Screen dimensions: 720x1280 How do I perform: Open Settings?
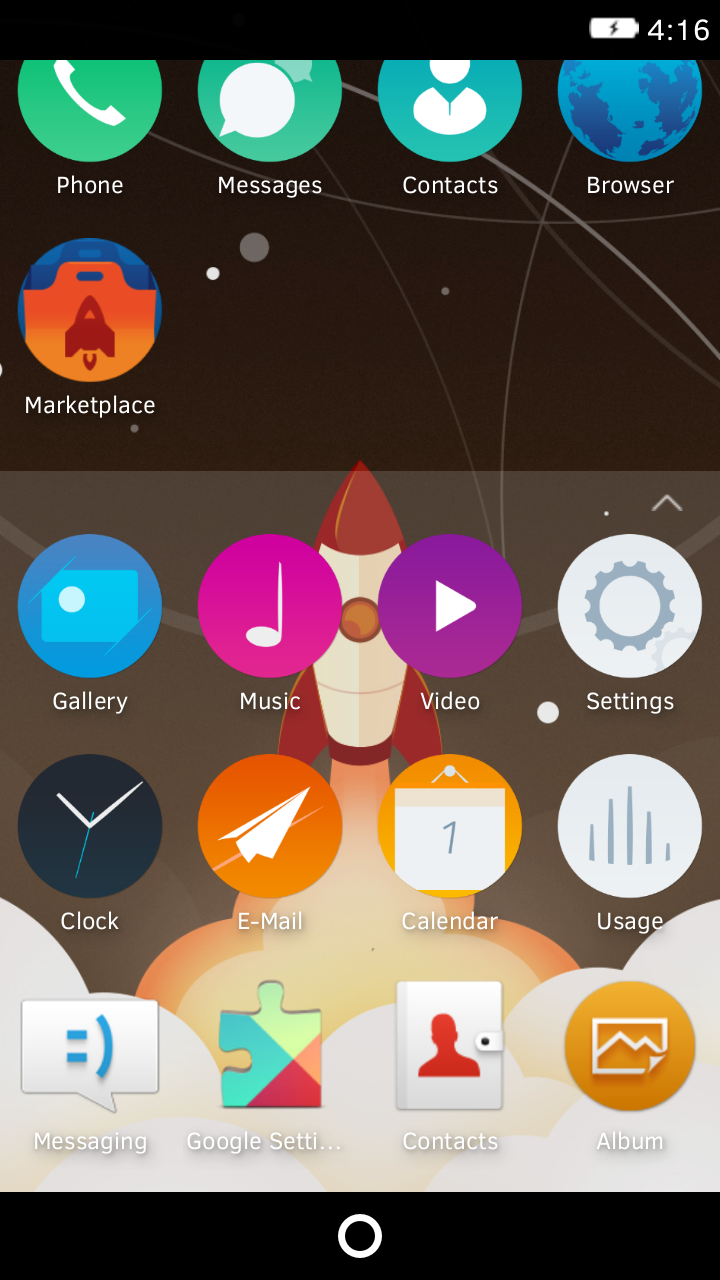630,606
